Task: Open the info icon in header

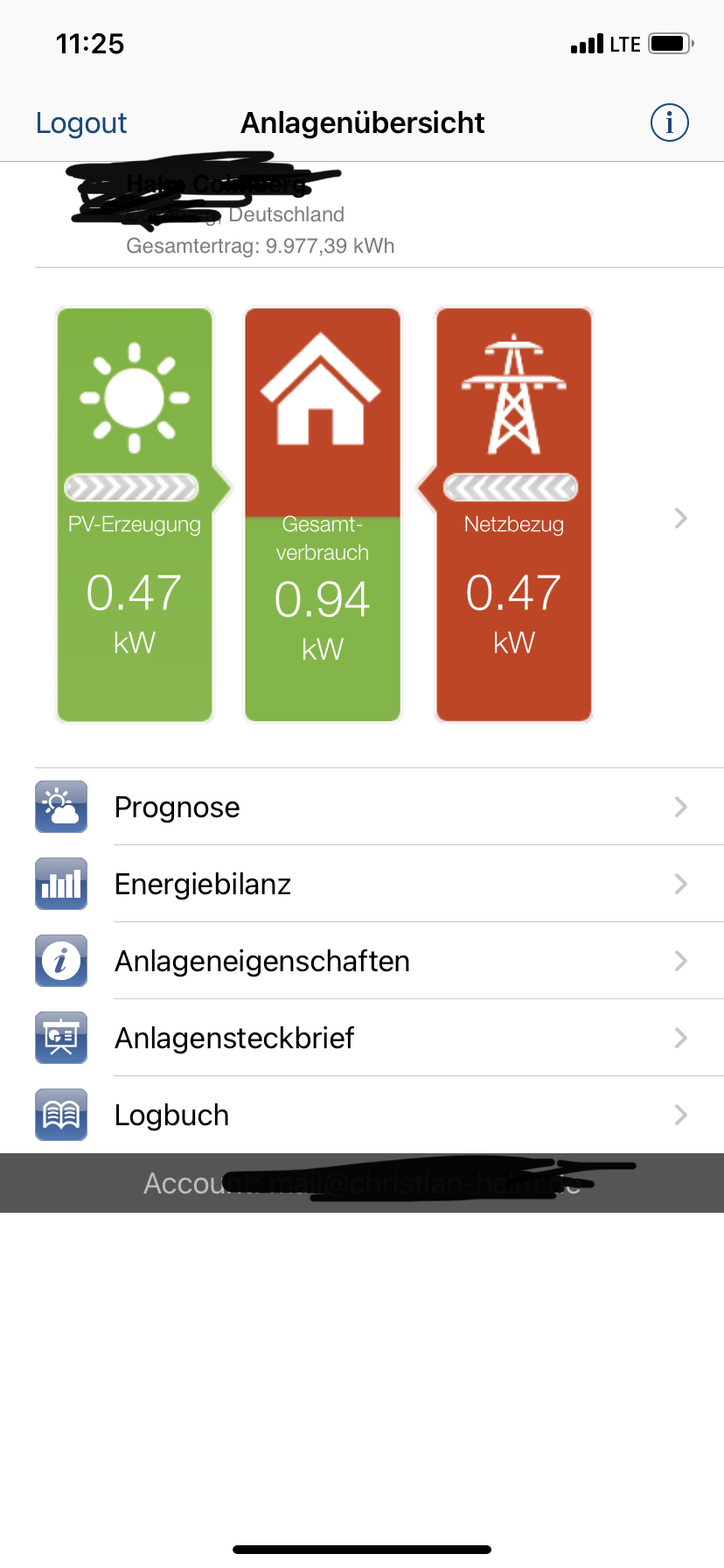Action: [669, 122]
